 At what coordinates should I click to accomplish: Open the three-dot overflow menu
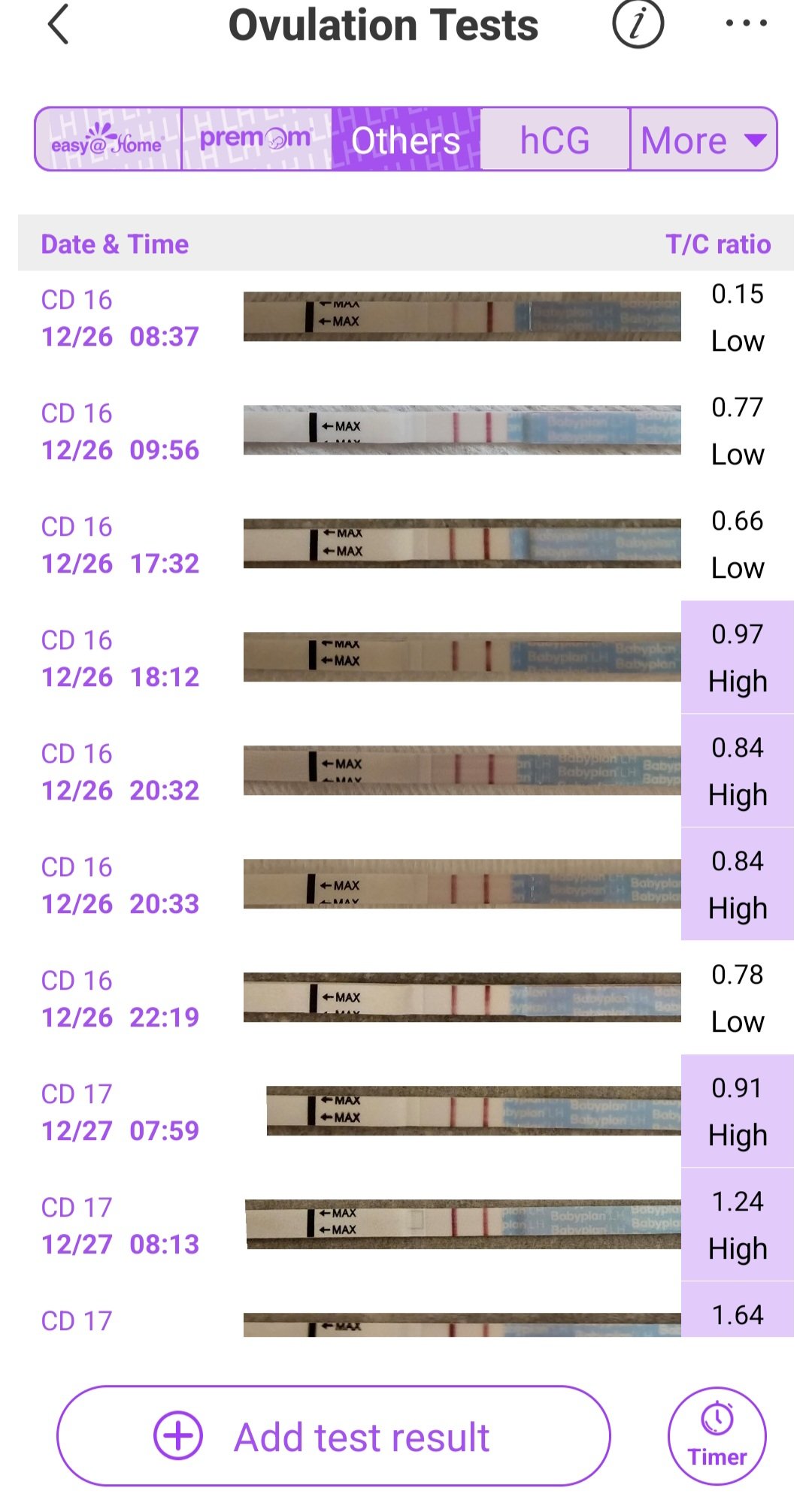(746, 23)
